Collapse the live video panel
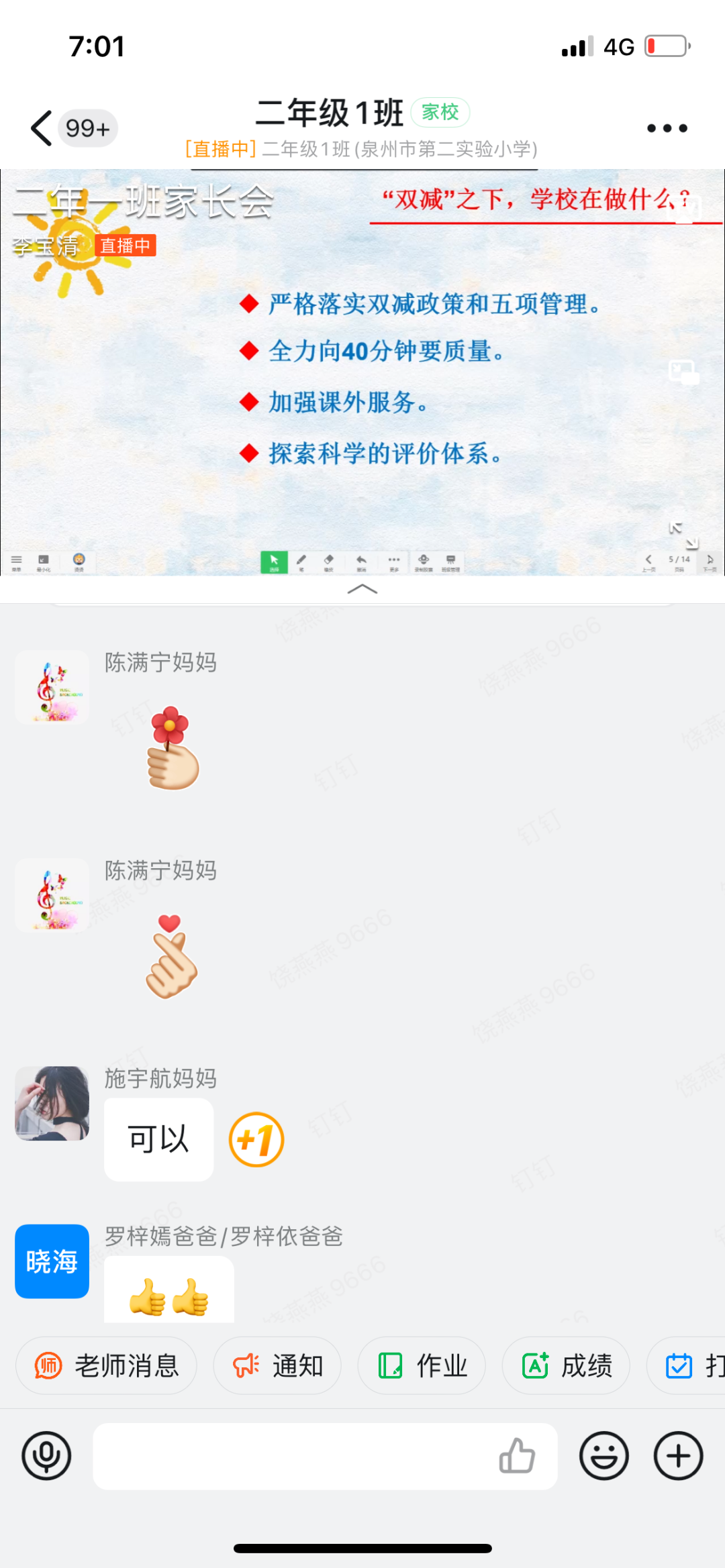The width and height of the screenshot is (725, 1568). coord(362,590)
